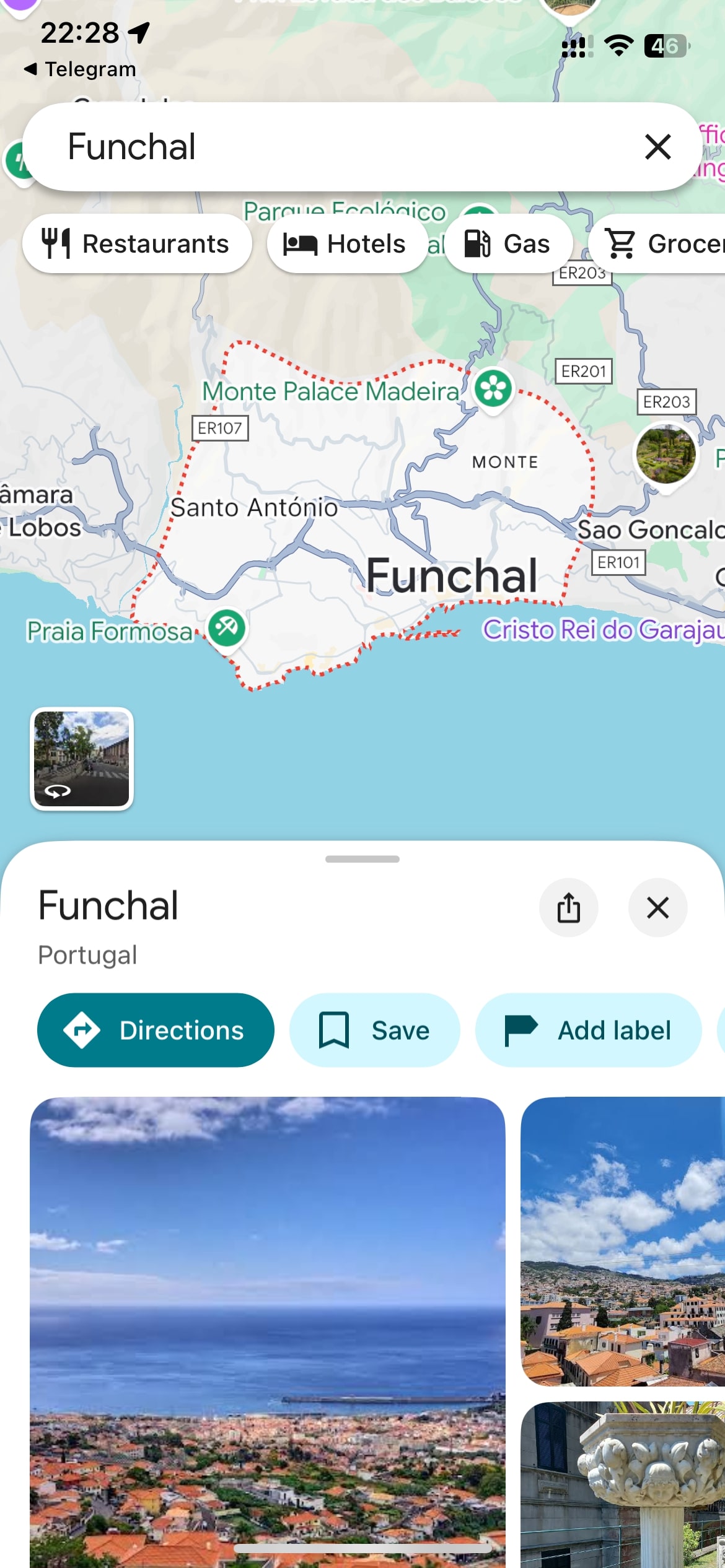Image resolution: width=725 pixels, height=1568 pixels.
Task: Open the photo of the stone column
Action: (x=623, y=1485)
